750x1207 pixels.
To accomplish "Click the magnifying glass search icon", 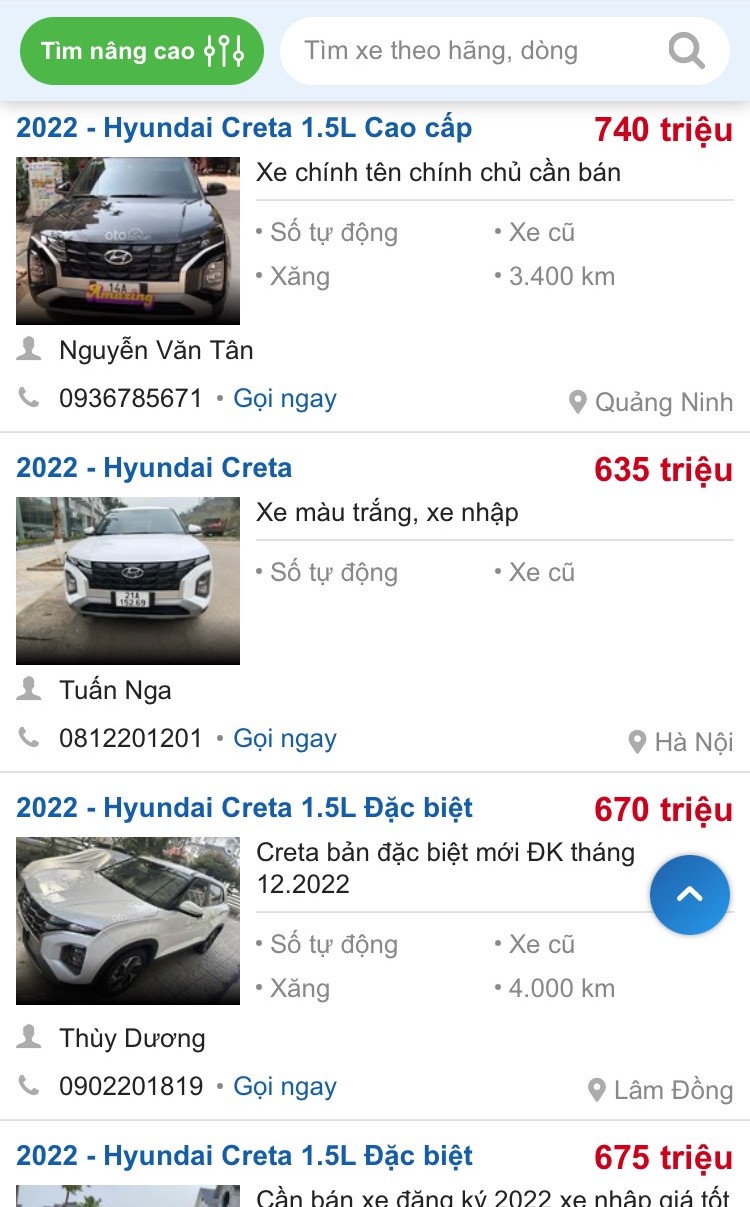I will (686, 50).
